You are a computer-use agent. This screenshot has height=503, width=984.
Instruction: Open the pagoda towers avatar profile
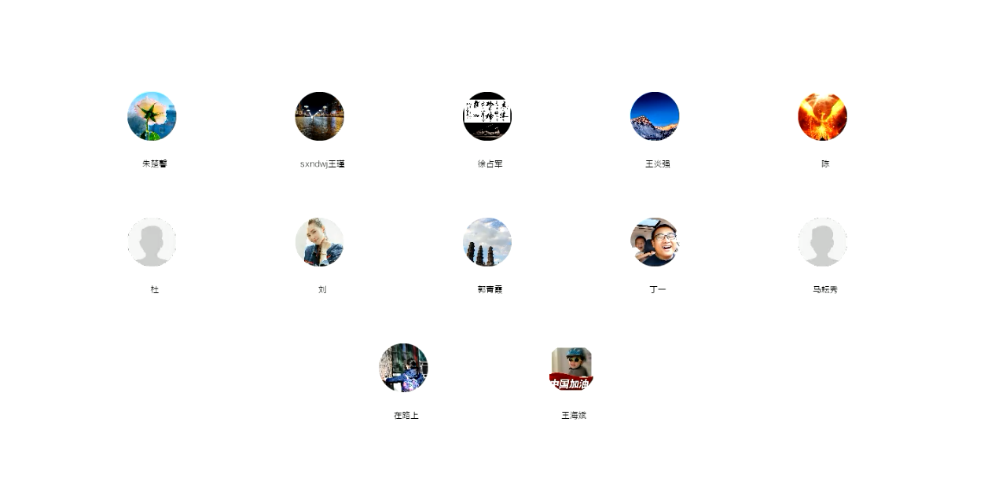487,243
